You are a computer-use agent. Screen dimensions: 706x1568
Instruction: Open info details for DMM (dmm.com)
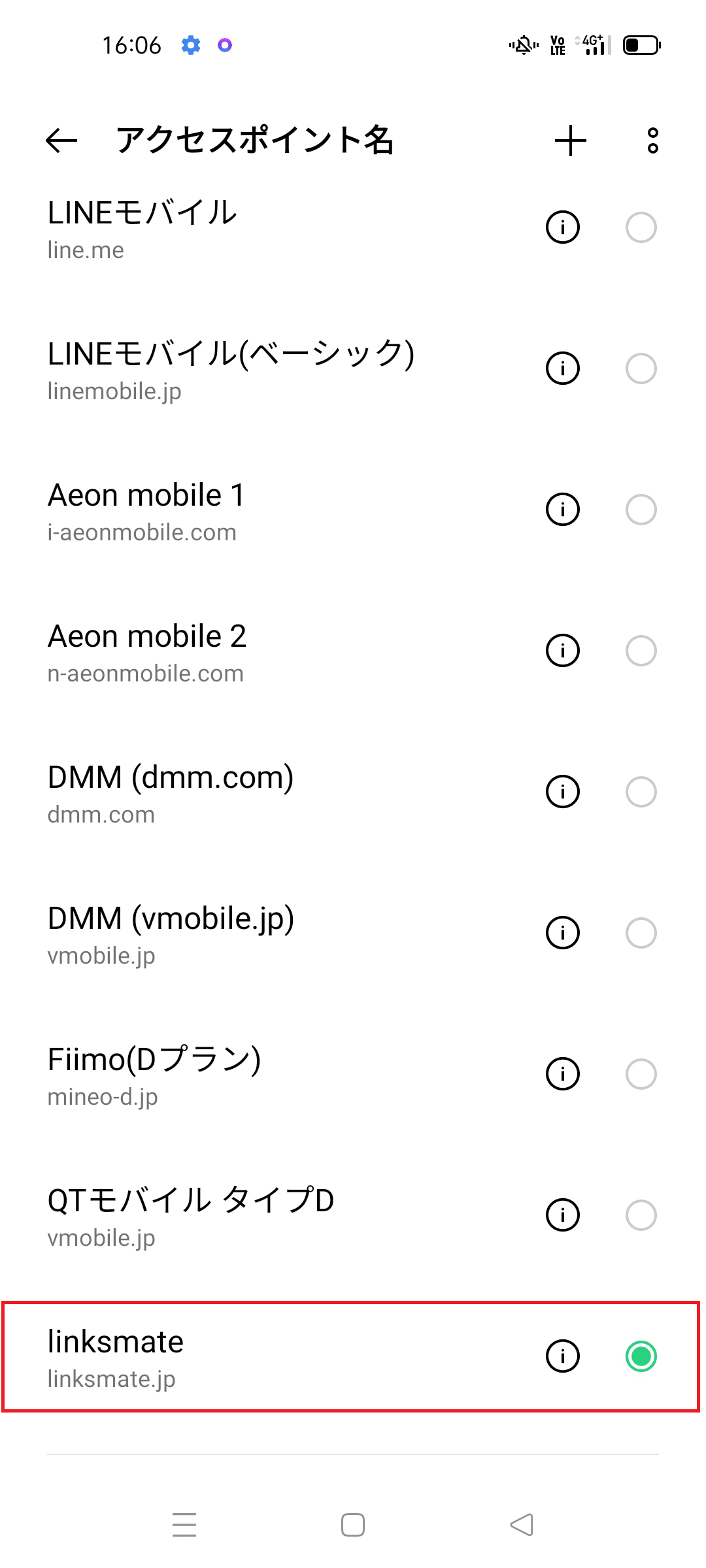pos(562,791)
